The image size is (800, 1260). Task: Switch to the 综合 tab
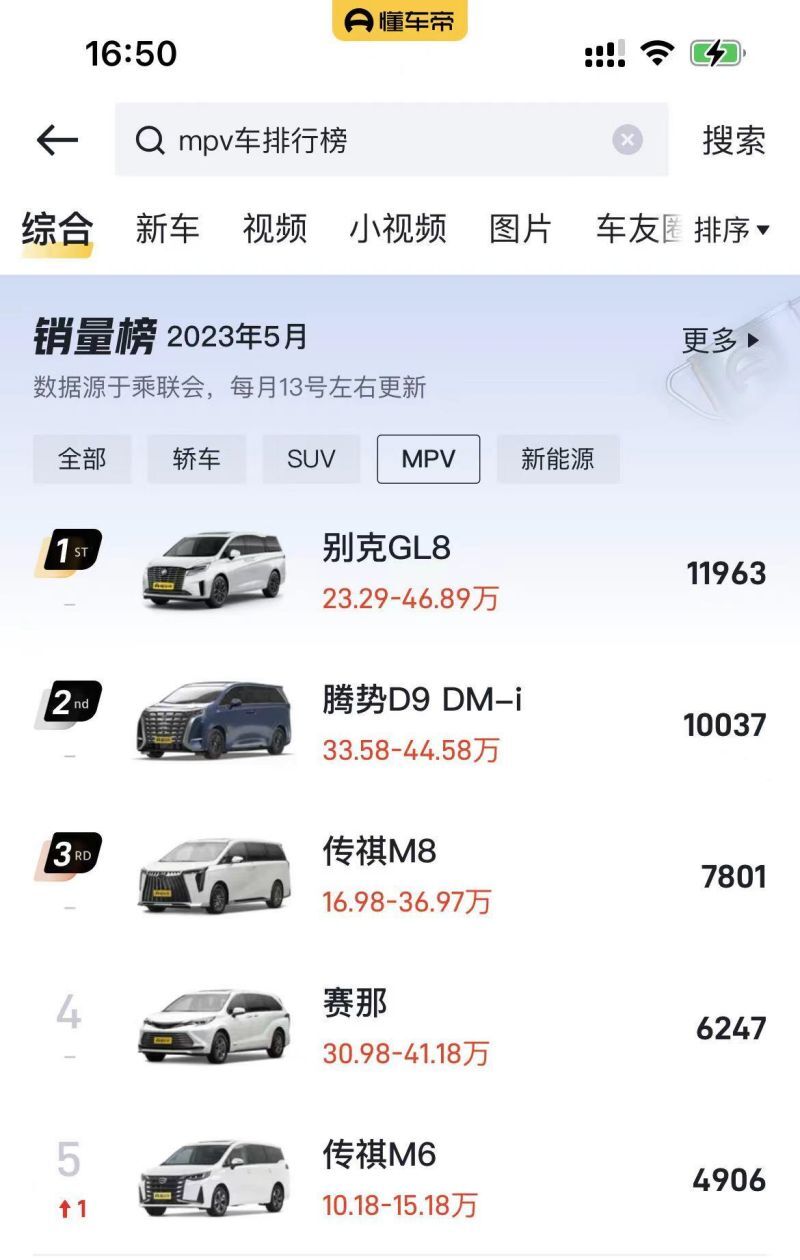(x=57, y=229)
